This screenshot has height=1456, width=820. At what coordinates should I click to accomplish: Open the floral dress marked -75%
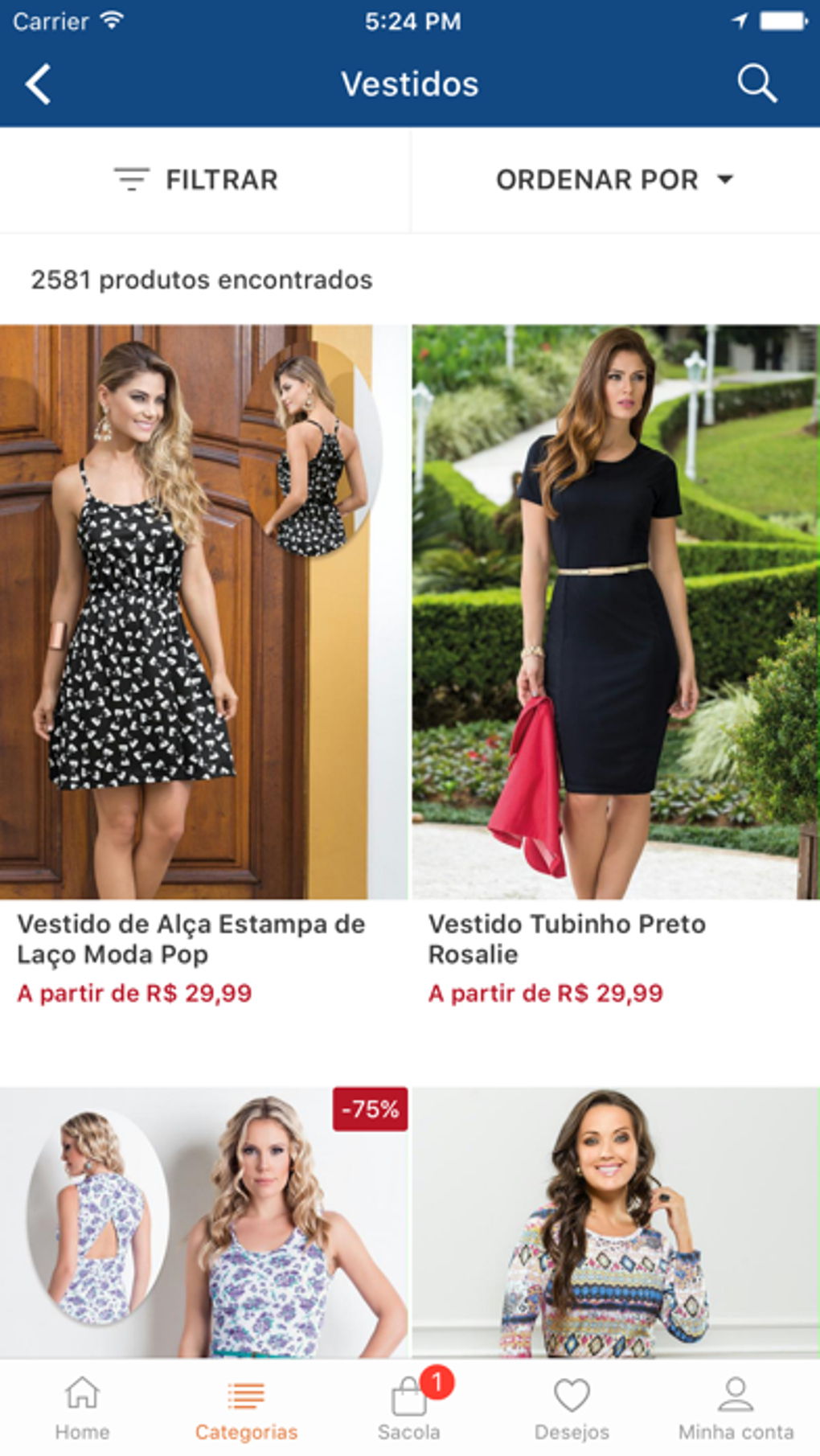pyautogui.click(x=203, y=1222)
